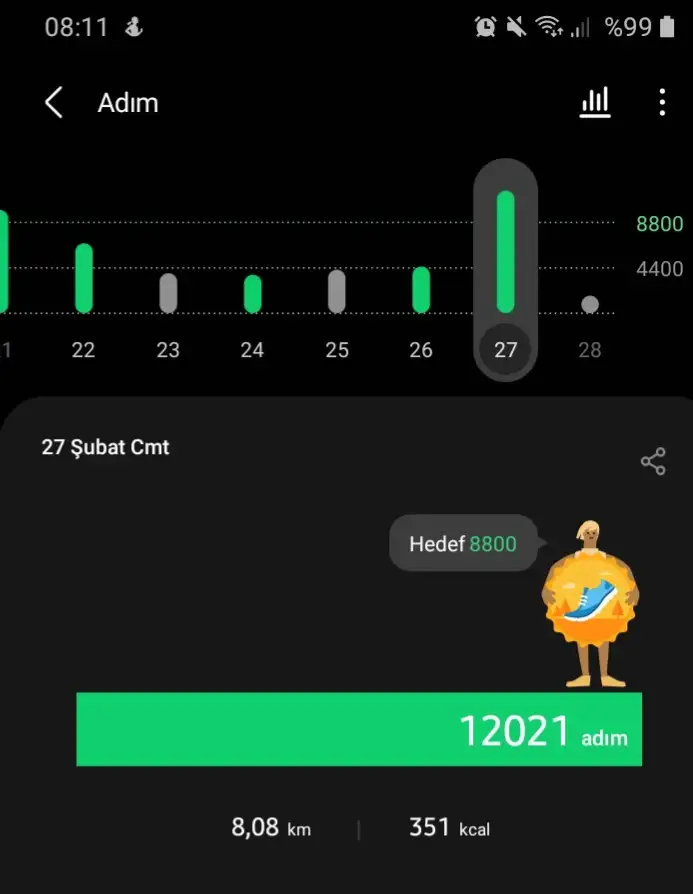Viewport: 693px width, 894px height.
Task: Select day 26 in the step chart
Action: (x=421, y=300)
